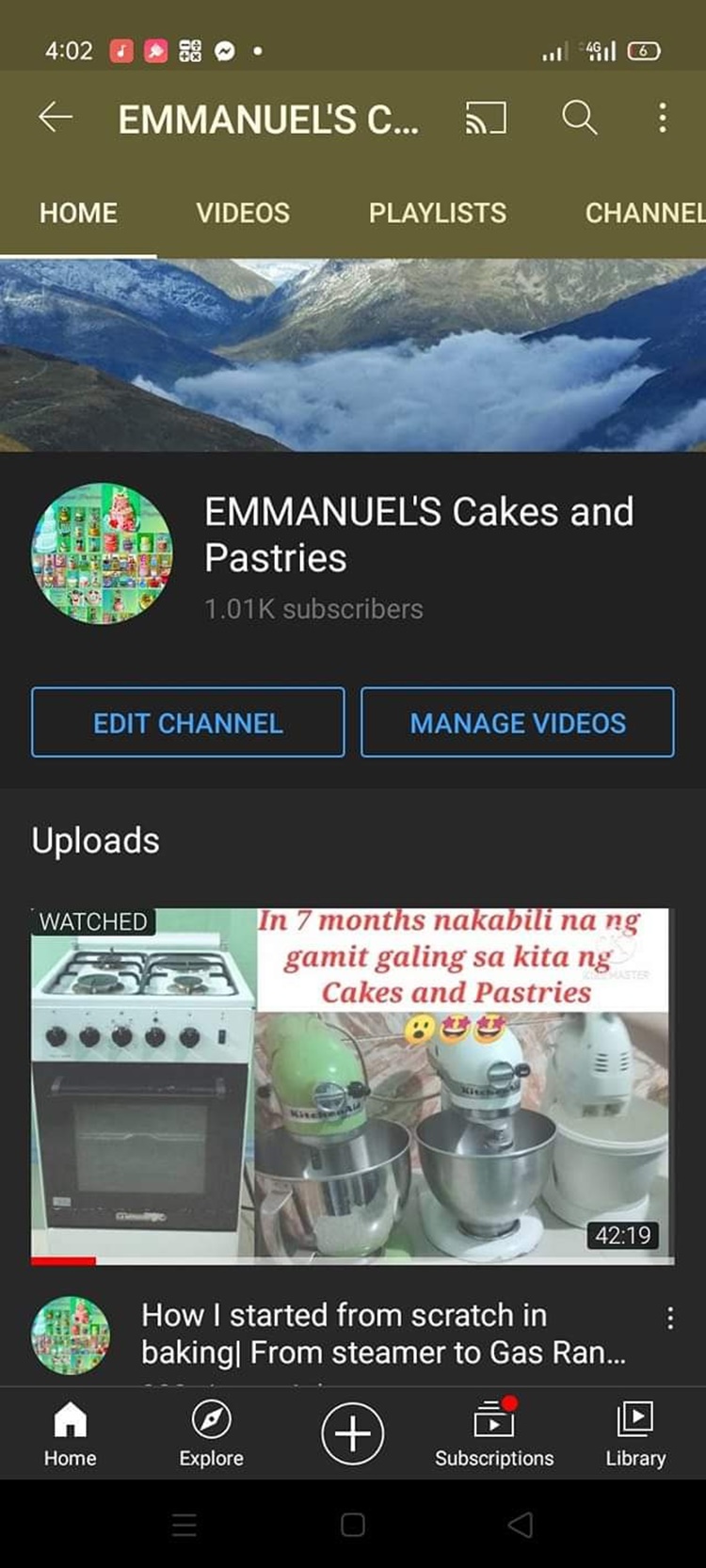Viewport: 706px width, 1568px height.
Task: Open the Subscriptions tab
Action: click(x=494, y=1433)
